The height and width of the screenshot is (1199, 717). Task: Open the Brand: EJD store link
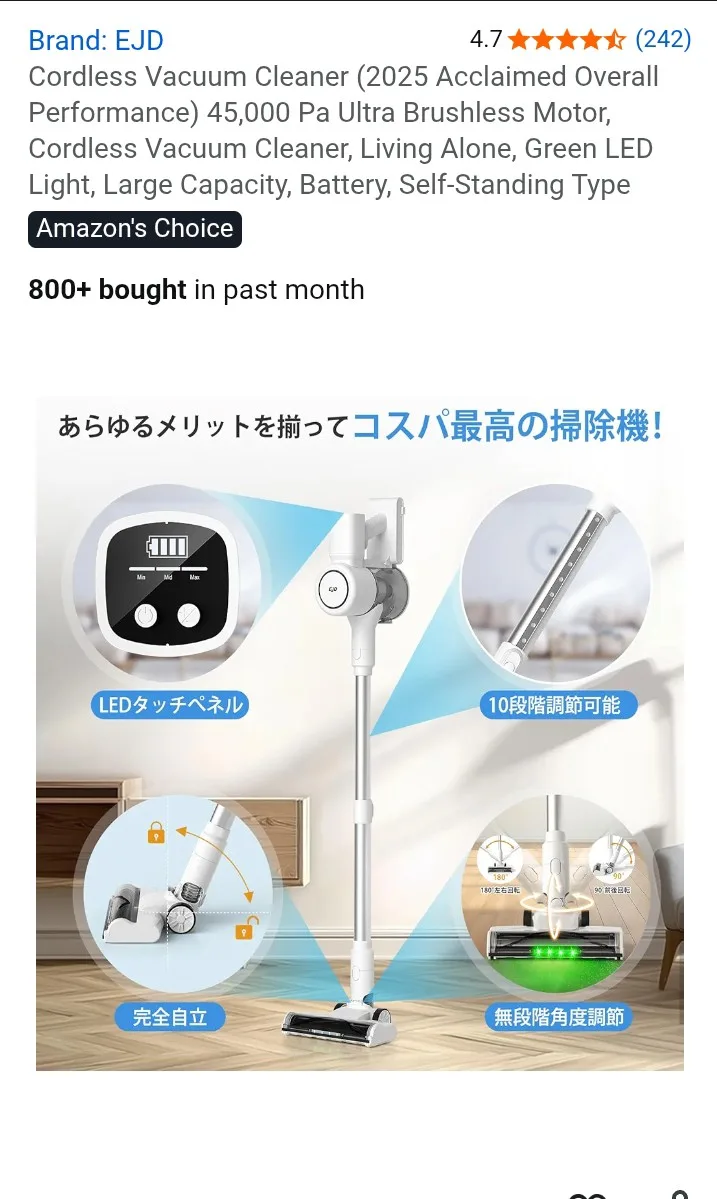95,41
